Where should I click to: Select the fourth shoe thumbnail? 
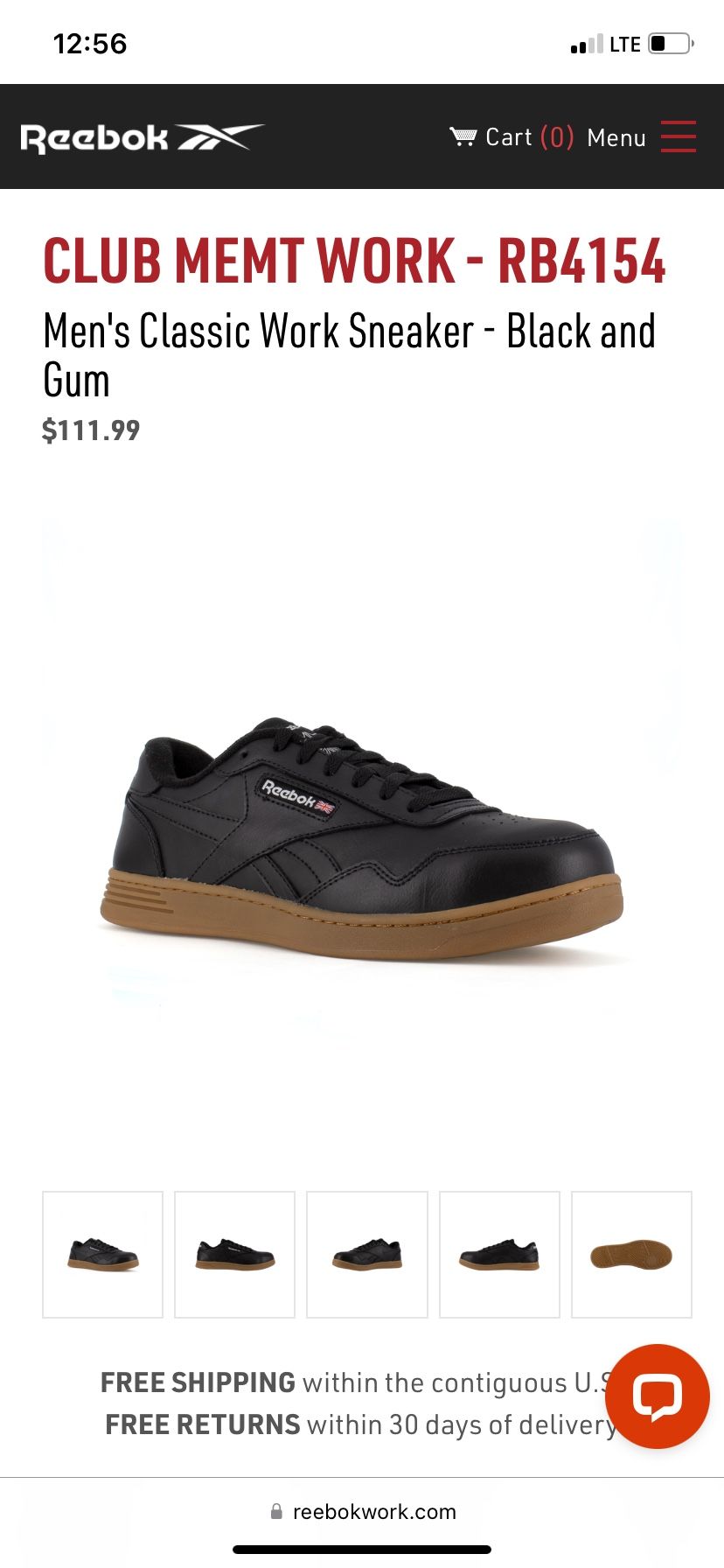pos(499,1254)
